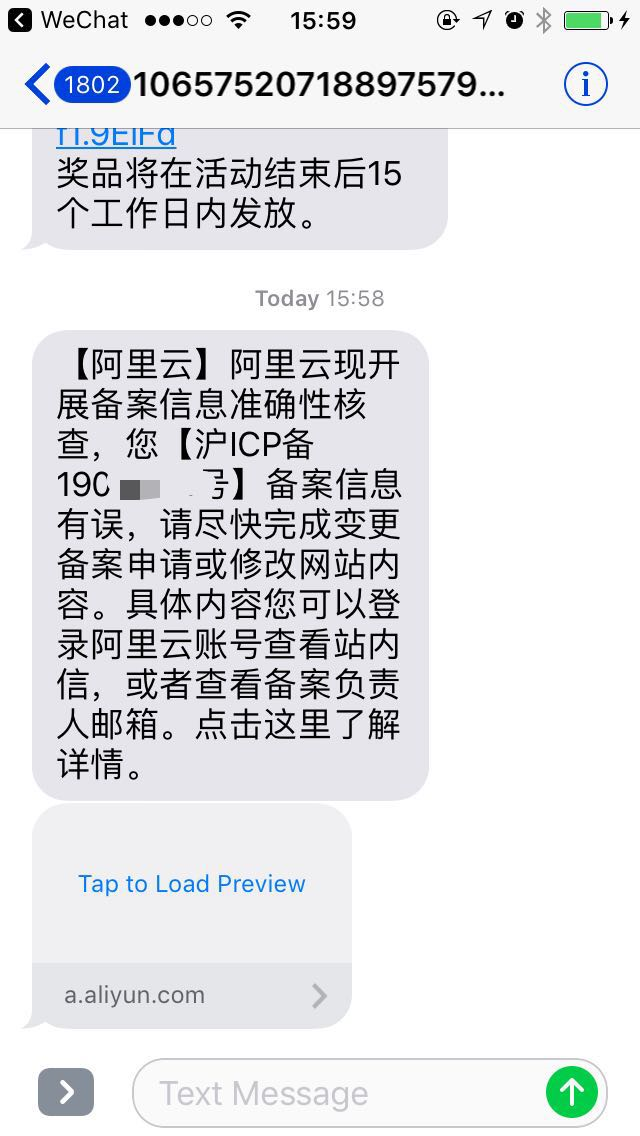Expand the apps arrow beside the text box
Viewport: 640px width, 1136px height.
66,1093
